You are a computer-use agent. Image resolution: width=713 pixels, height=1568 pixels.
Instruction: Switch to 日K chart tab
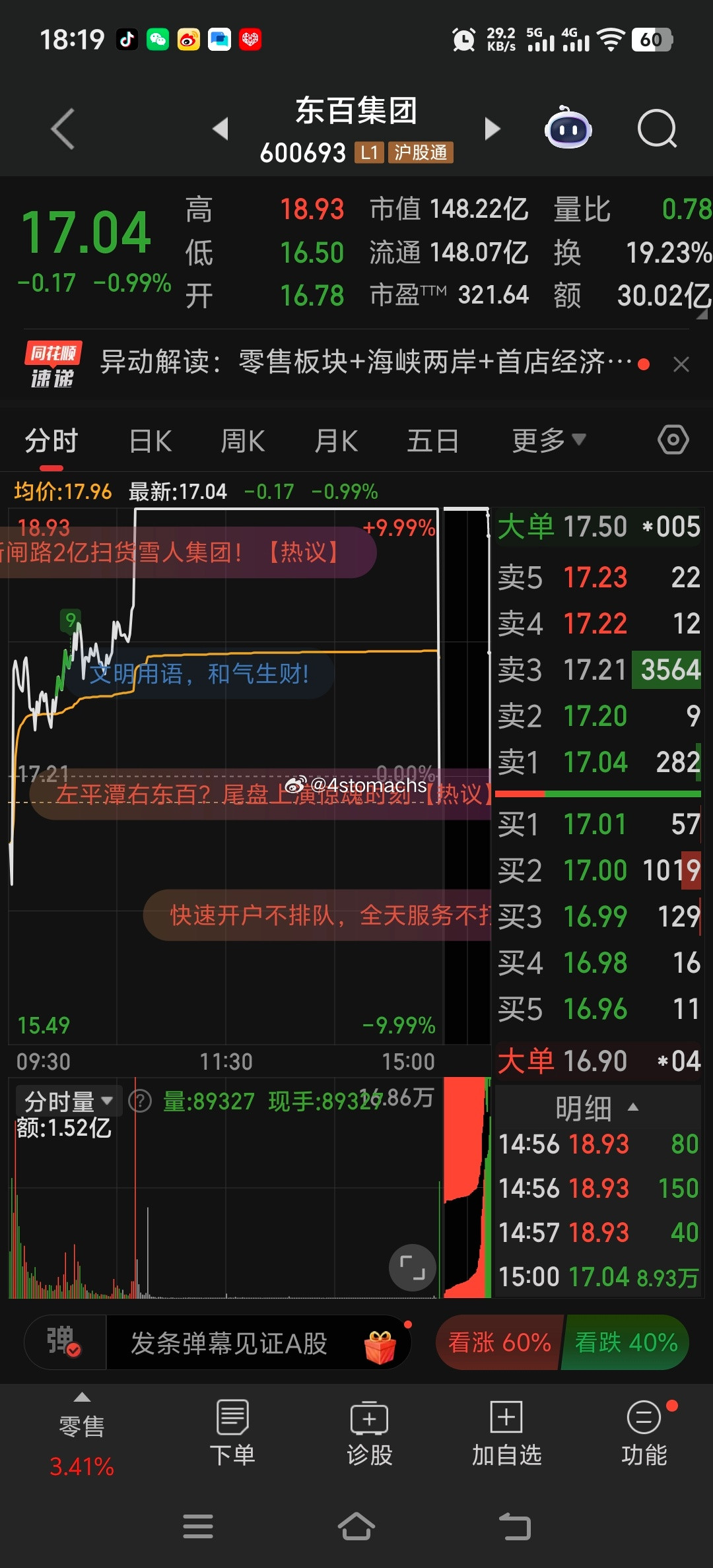coord(151,441)
